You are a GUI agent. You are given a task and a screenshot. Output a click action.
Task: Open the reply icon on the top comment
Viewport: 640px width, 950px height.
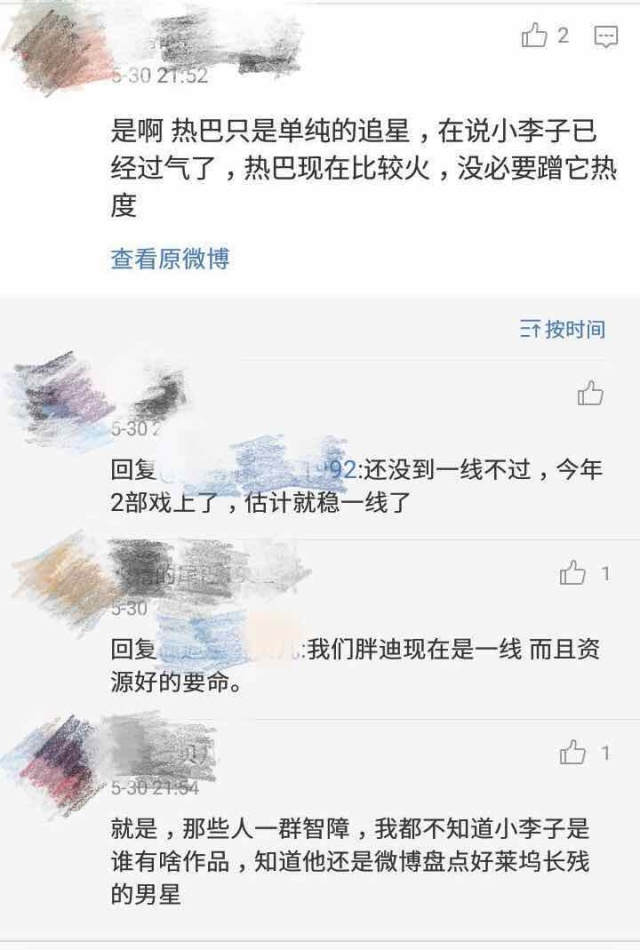[606, 37]
